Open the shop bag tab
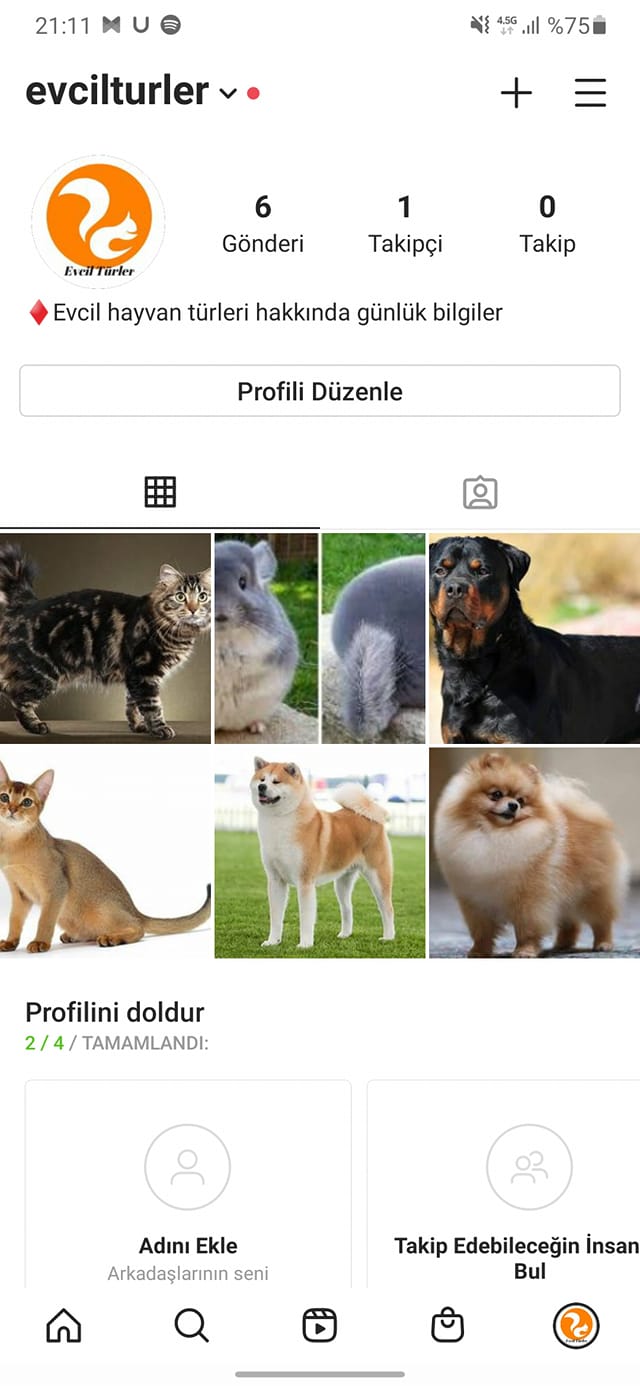The height and width of the screenshot is (1386, 640). coord(447,1326)
